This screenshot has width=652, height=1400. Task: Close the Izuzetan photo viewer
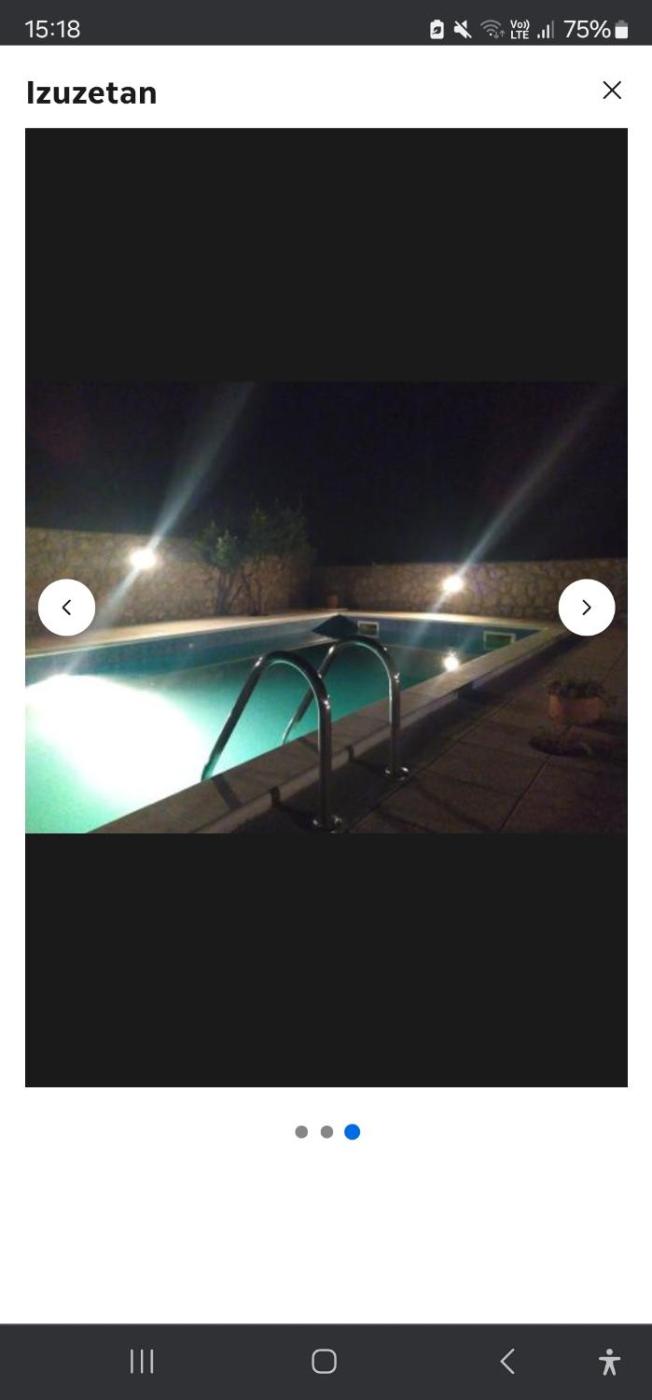click(x=612, y=90)
